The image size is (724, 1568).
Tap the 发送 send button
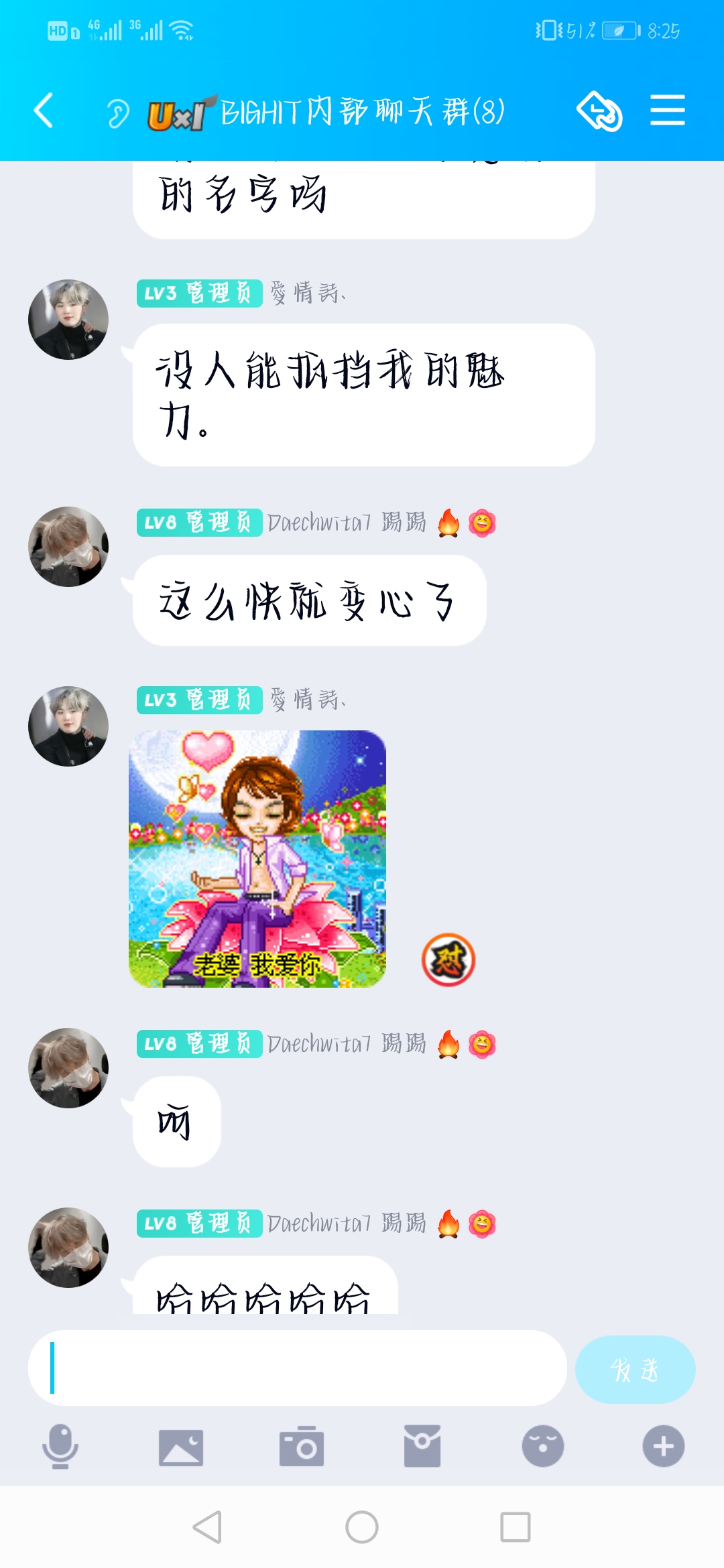635,1369
